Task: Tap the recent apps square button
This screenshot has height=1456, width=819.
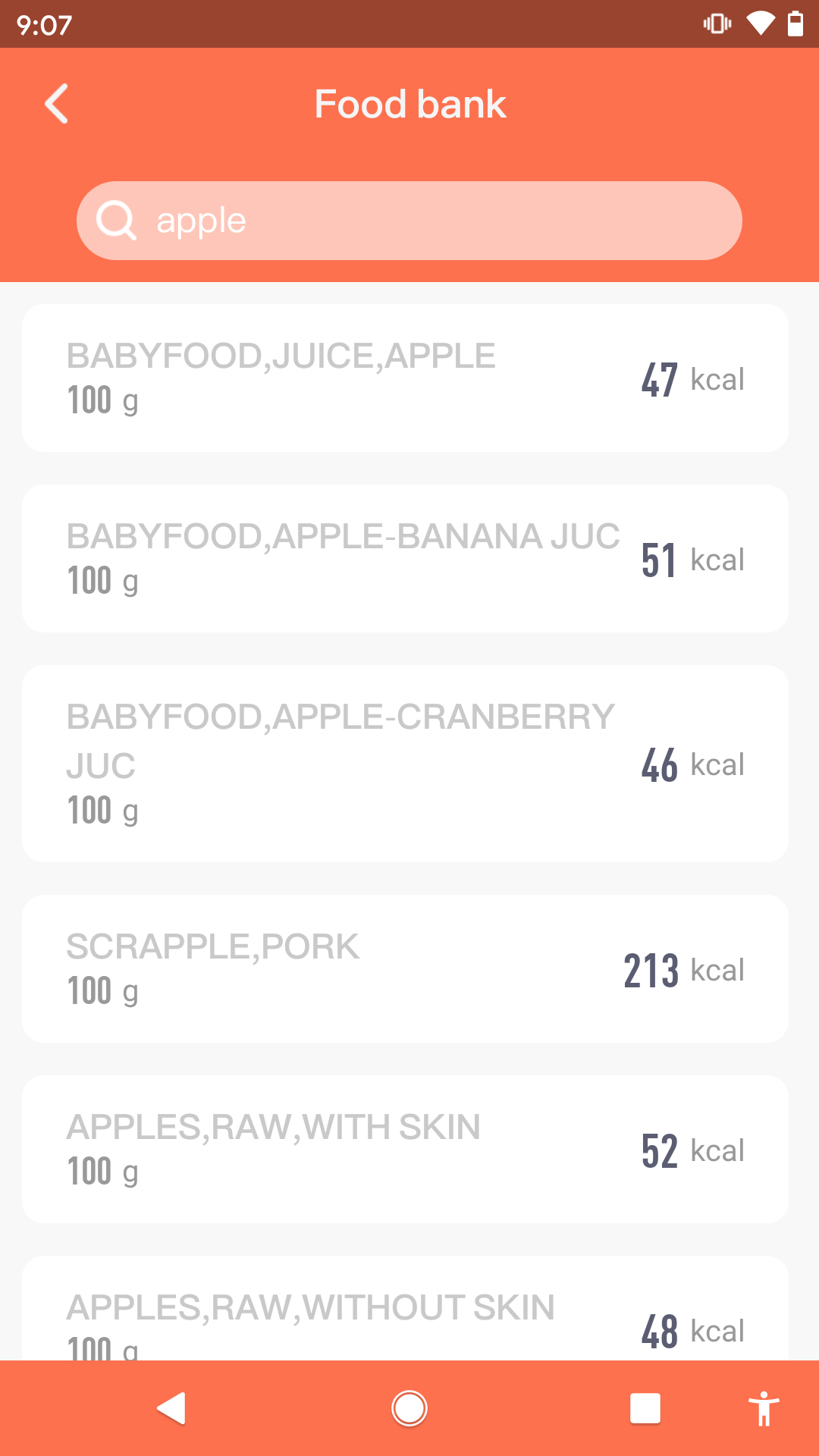Action: (x=644, y=1407)
